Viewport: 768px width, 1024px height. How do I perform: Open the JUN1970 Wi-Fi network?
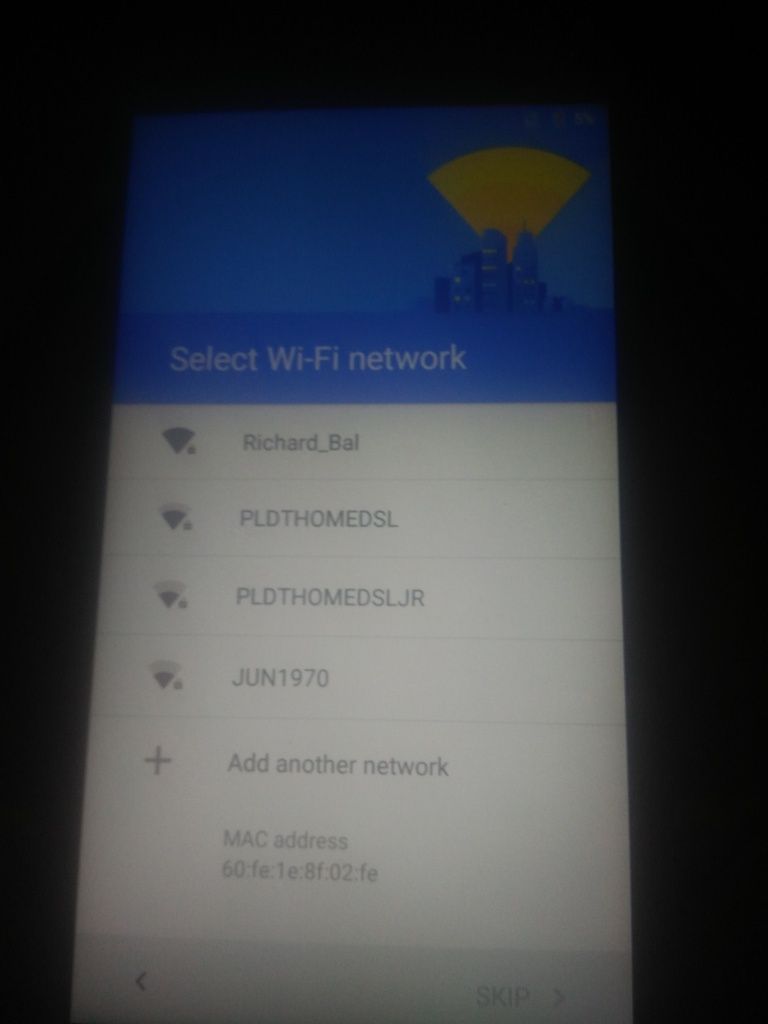280,678
